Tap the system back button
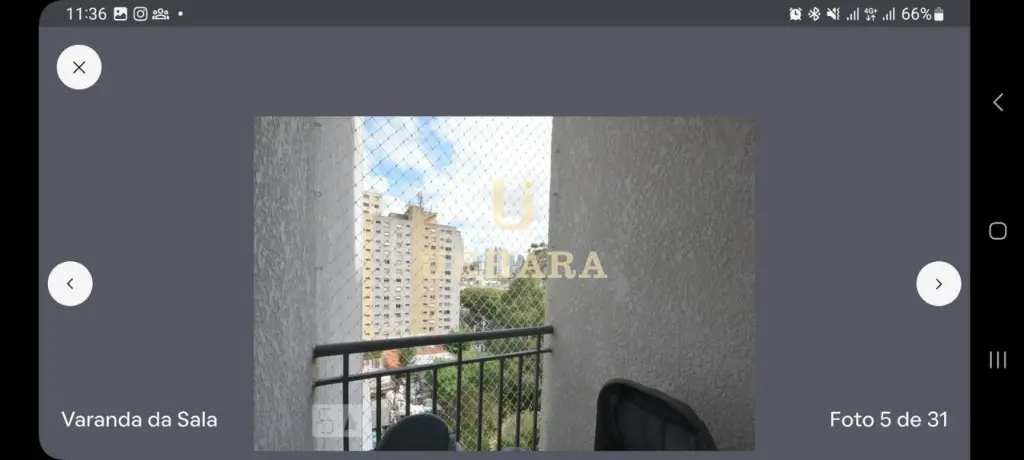Image resolution: width=1024 pixels, height=460 pixels. [x=997, y=102]
